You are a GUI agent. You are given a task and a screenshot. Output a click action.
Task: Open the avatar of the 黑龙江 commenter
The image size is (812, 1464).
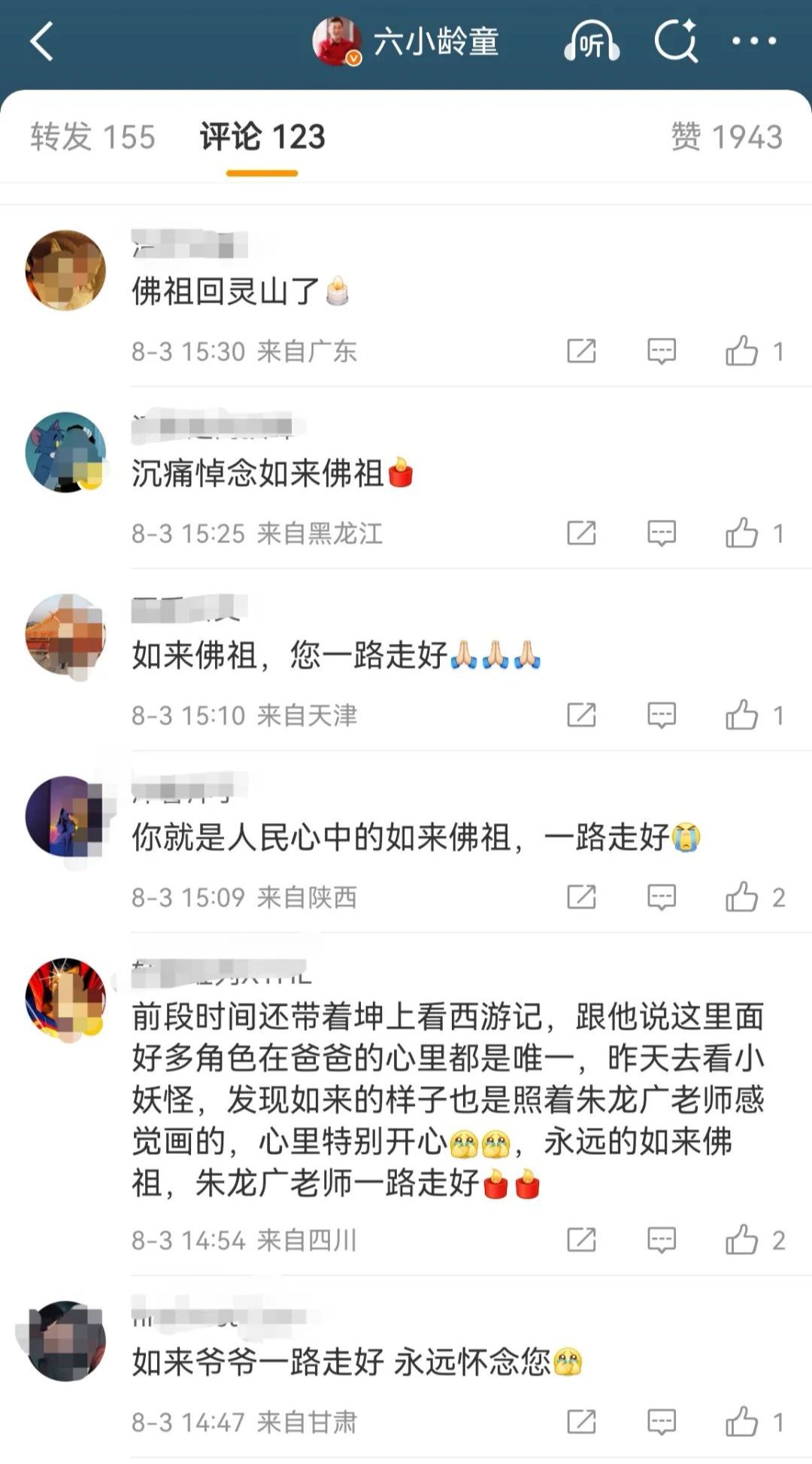[66, 452]
